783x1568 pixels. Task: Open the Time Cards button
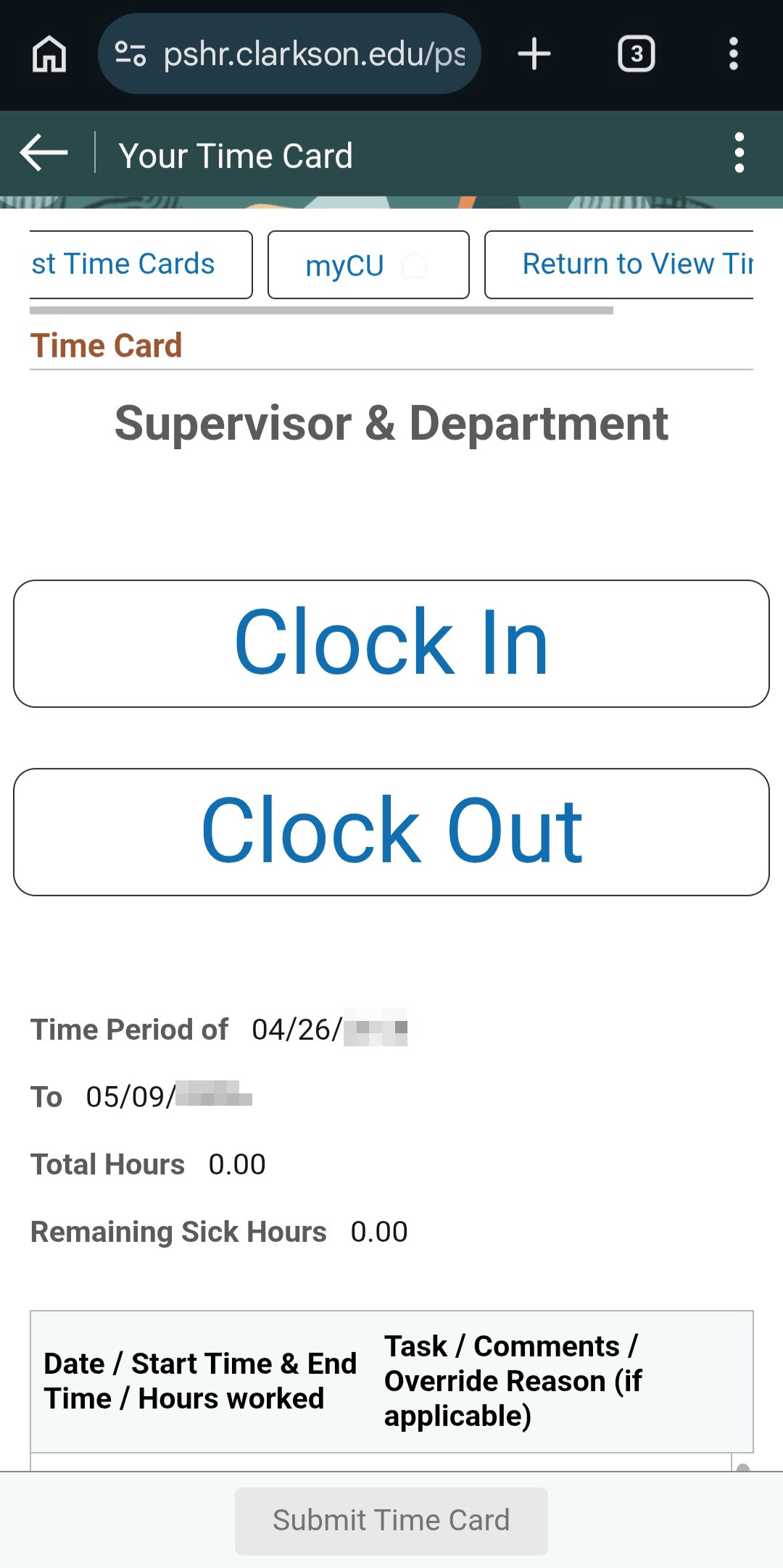click(141, 264)
